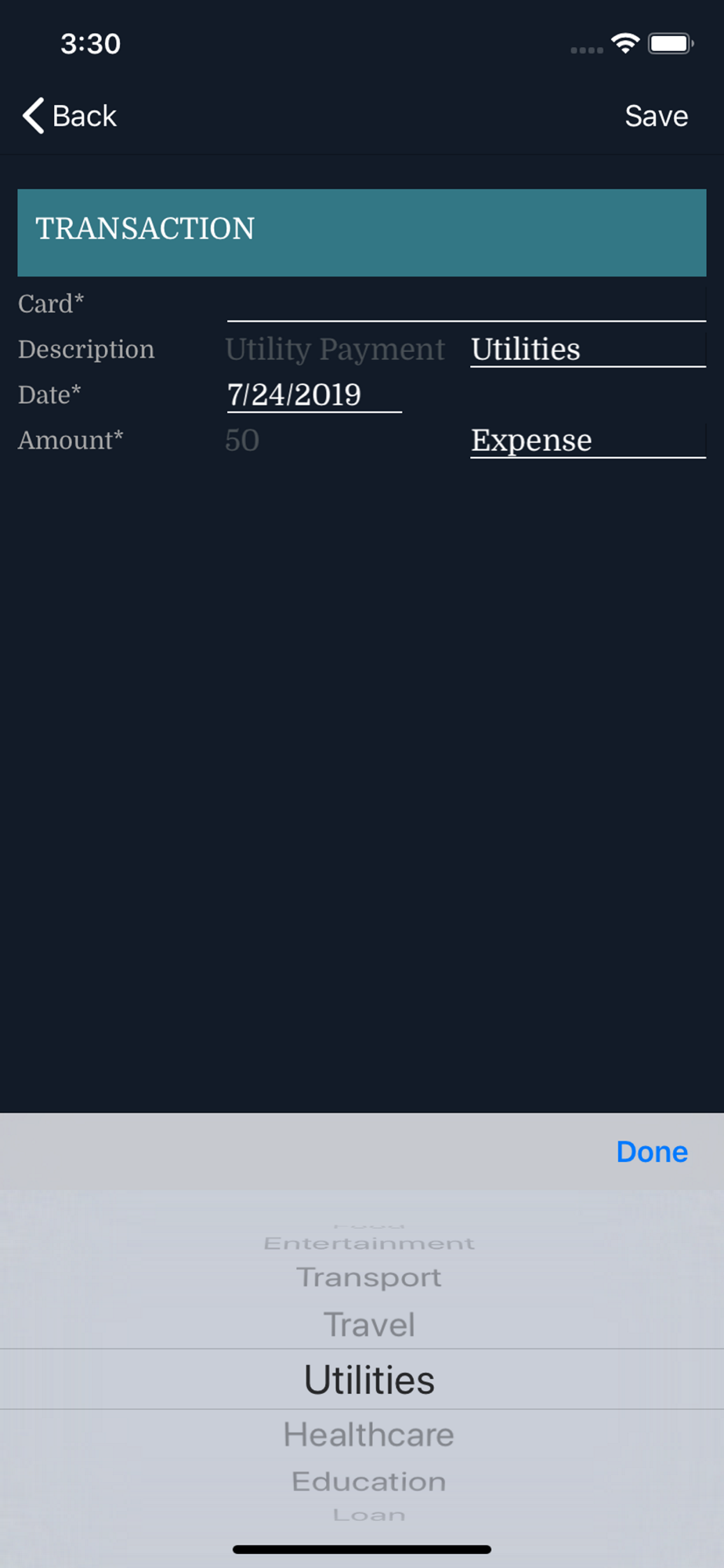This screenshot has width=724, height=1568.
Task: Go back to the previous screen
Action: [x=69, y=116]
